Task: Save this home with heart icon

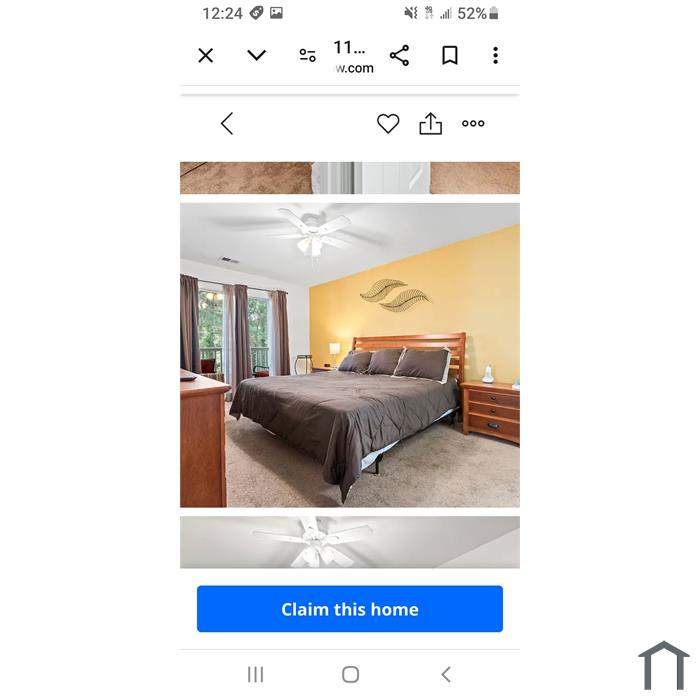Action: coord(388,124)
